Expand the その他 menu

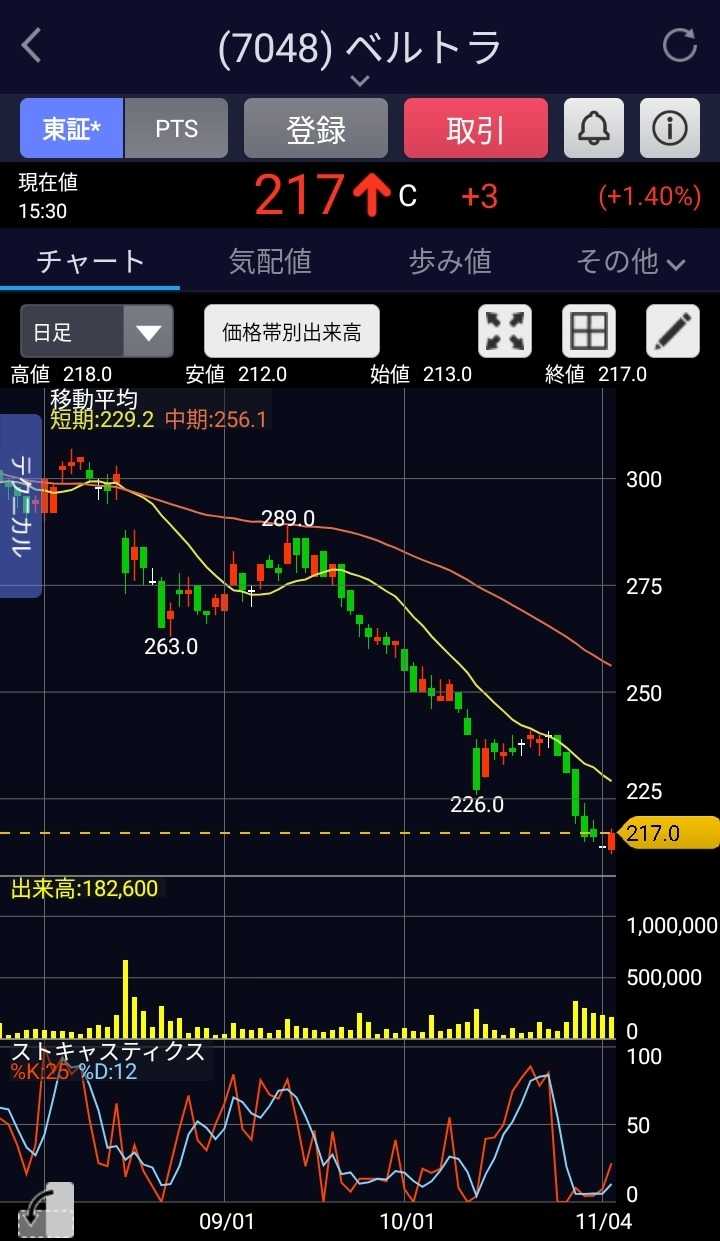(630, 262)
